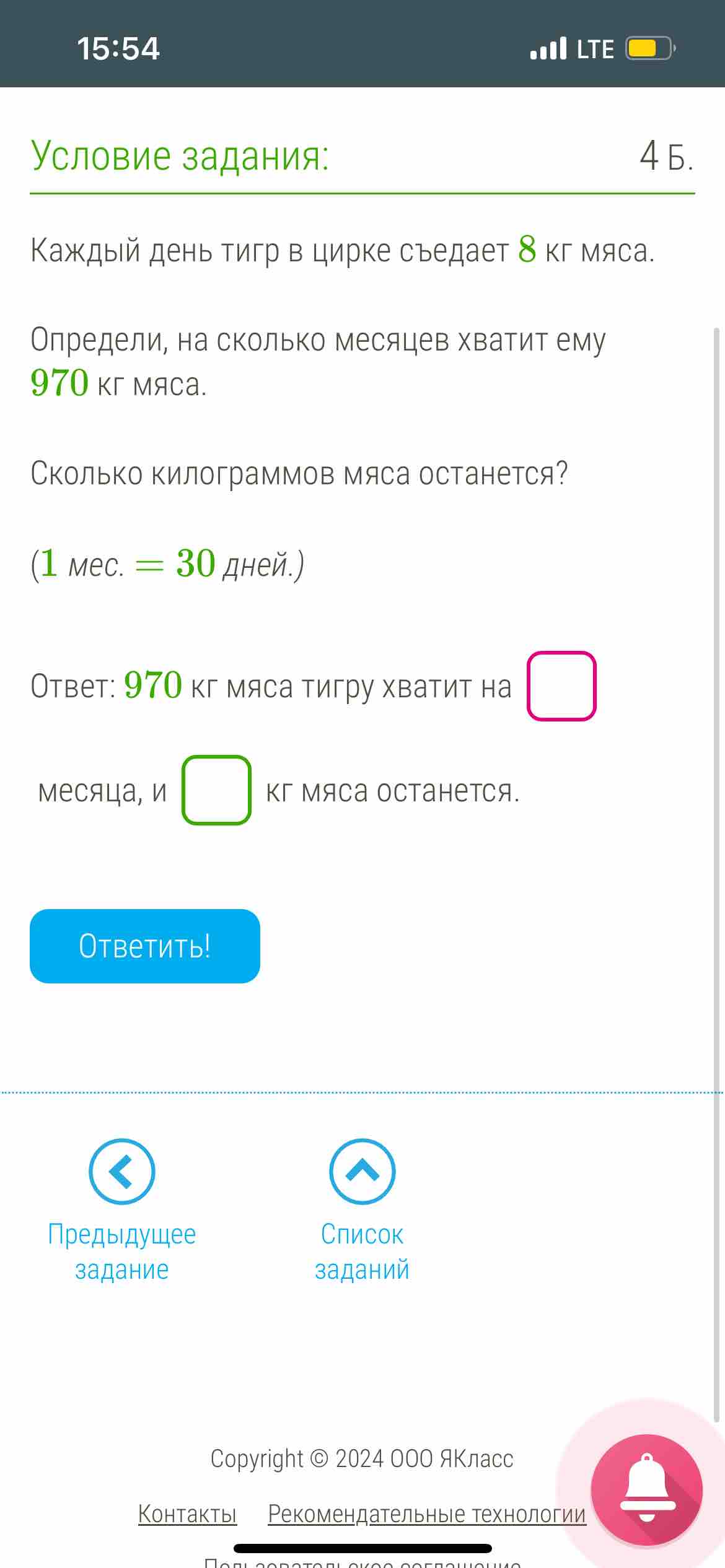Go to Предыдущее задание

point(122,1211)
